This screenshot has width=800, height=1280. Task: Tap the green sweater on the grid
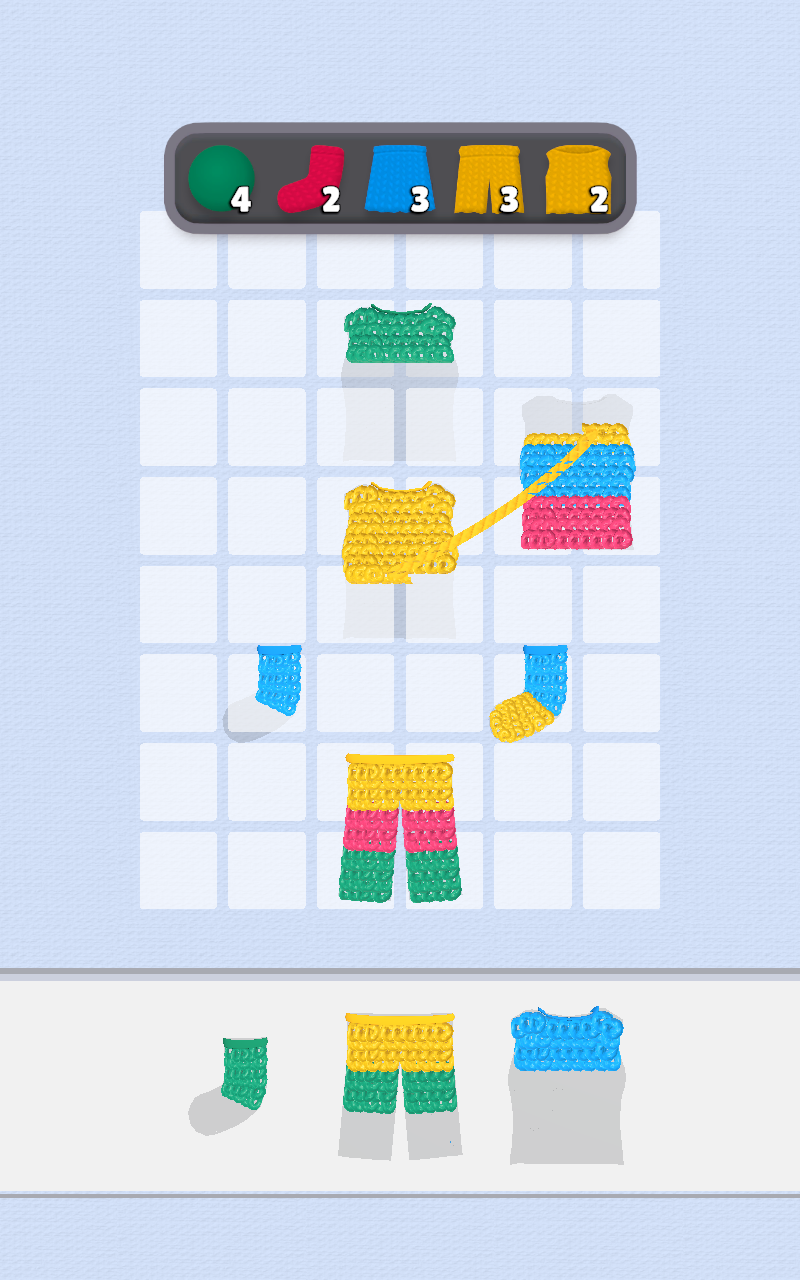click(398, 335)
